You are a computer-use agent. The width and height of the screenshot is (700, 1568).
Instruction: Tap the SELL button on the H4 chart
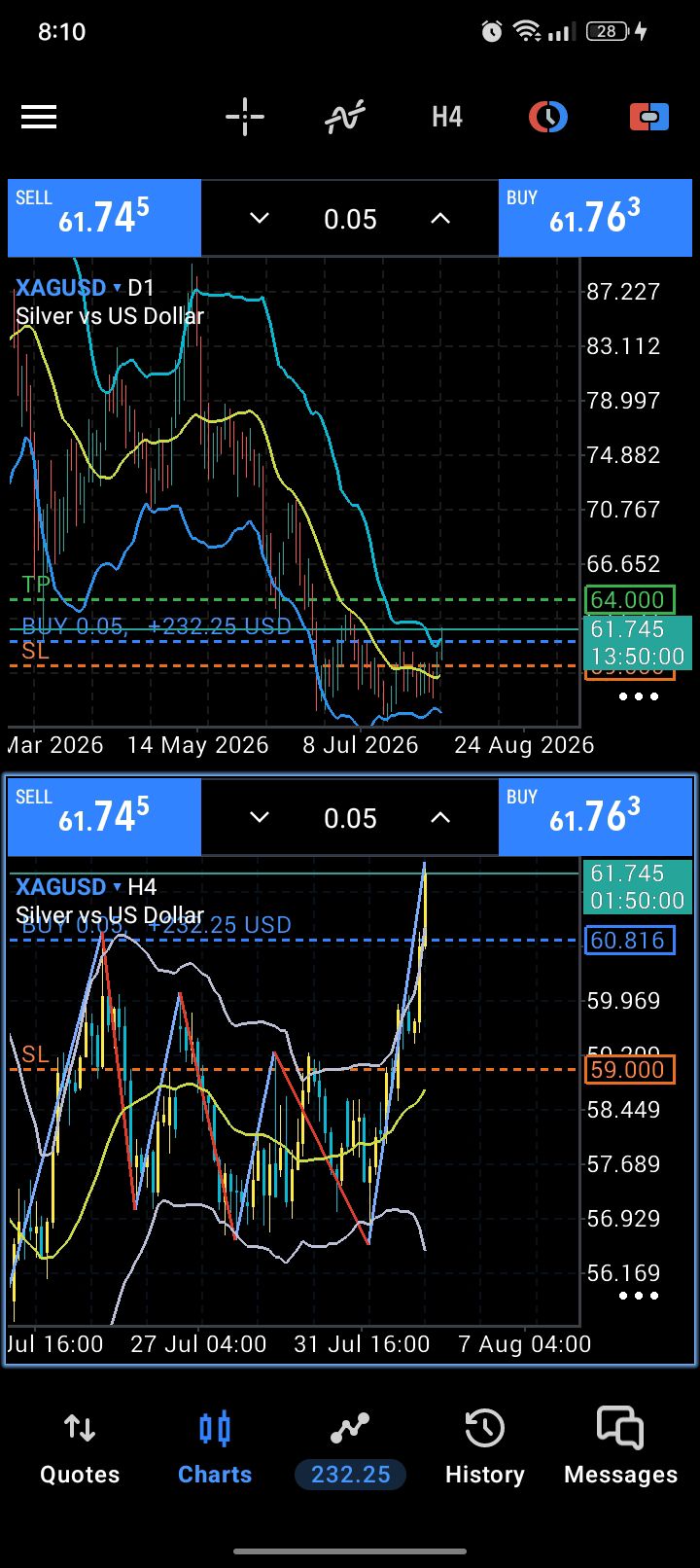(104, 817)
